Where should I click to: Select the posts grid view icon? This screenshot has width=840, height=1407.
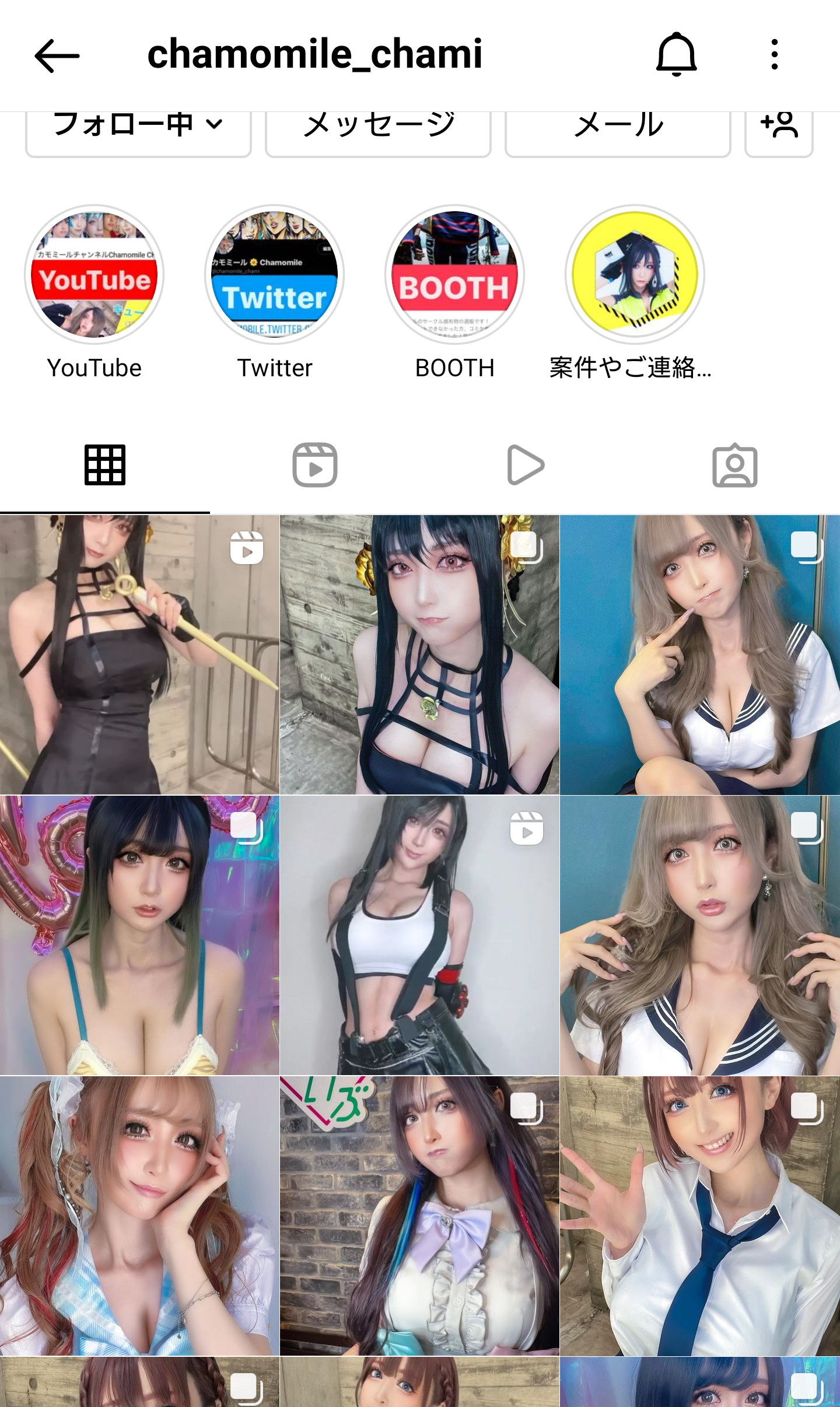point(106,465)
